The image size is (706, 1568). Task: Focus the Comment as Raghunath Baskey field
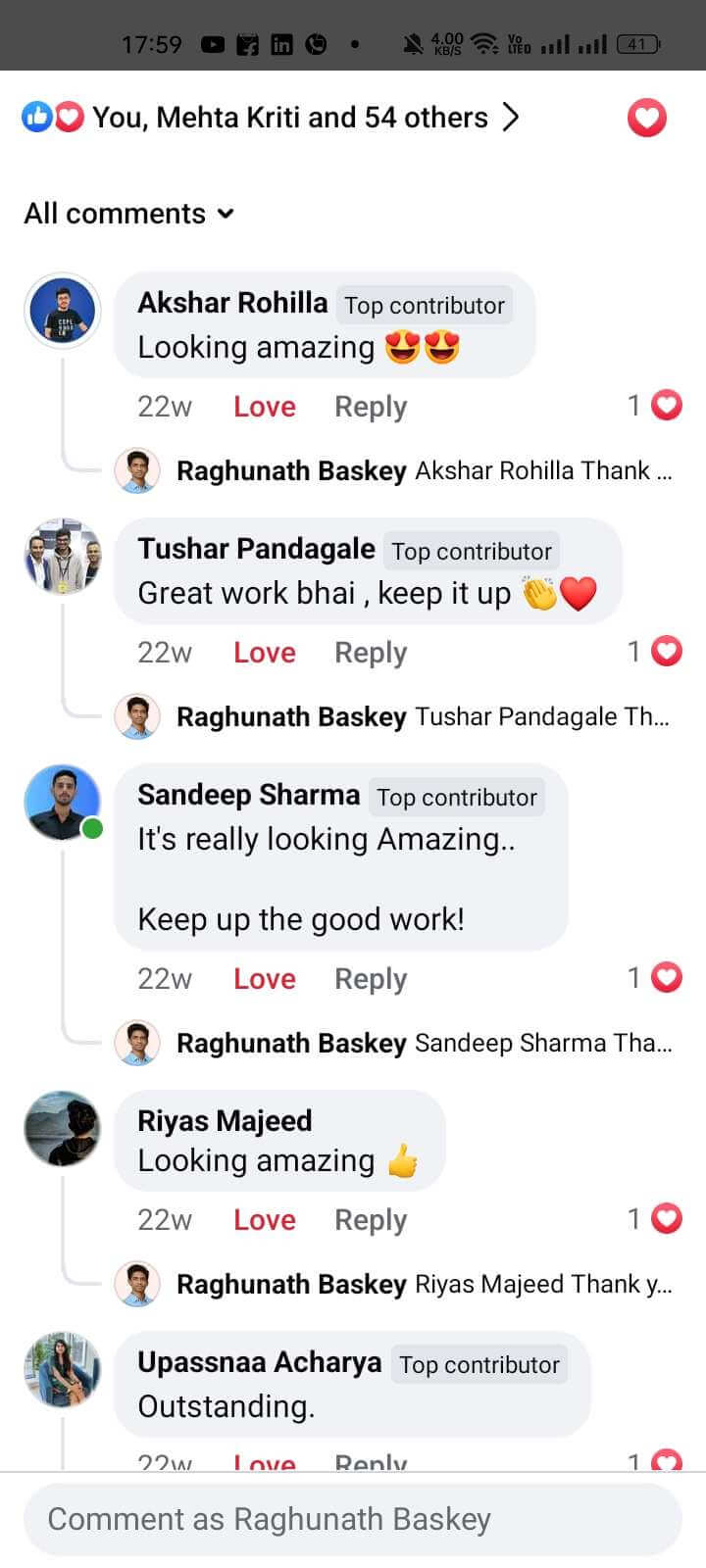[x=353, y=1519]
